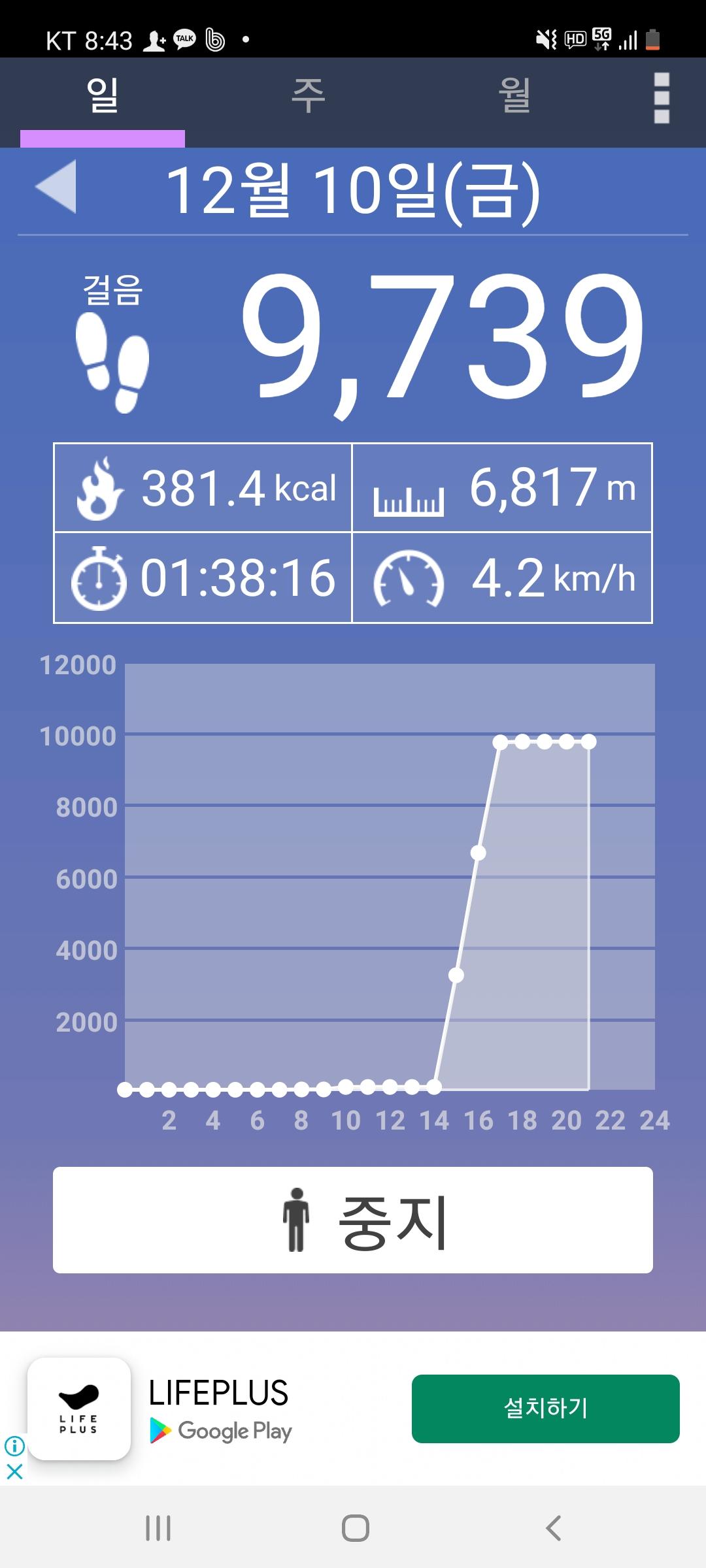Open the three-dot overflow menu
The width and height of the screenshot is (706, 1568).
662,97
